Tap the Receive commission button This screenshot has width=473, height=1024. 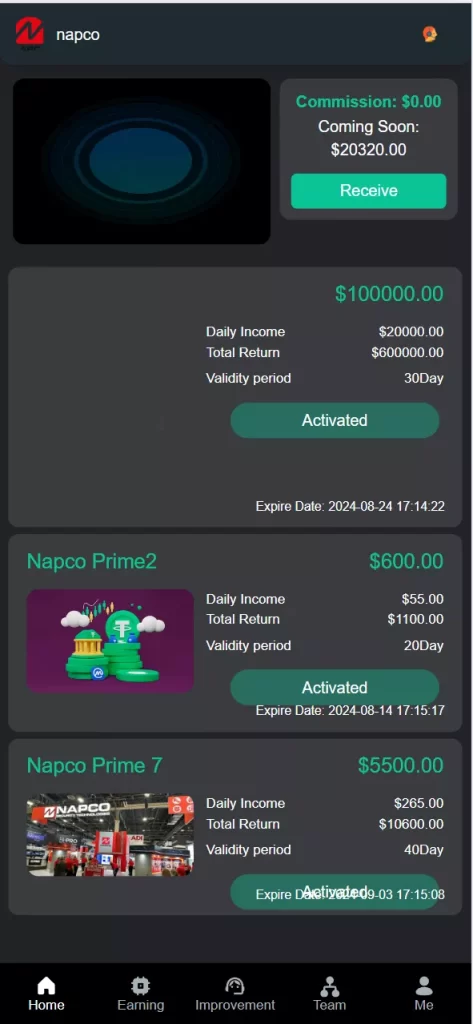(x=368, y=191)
